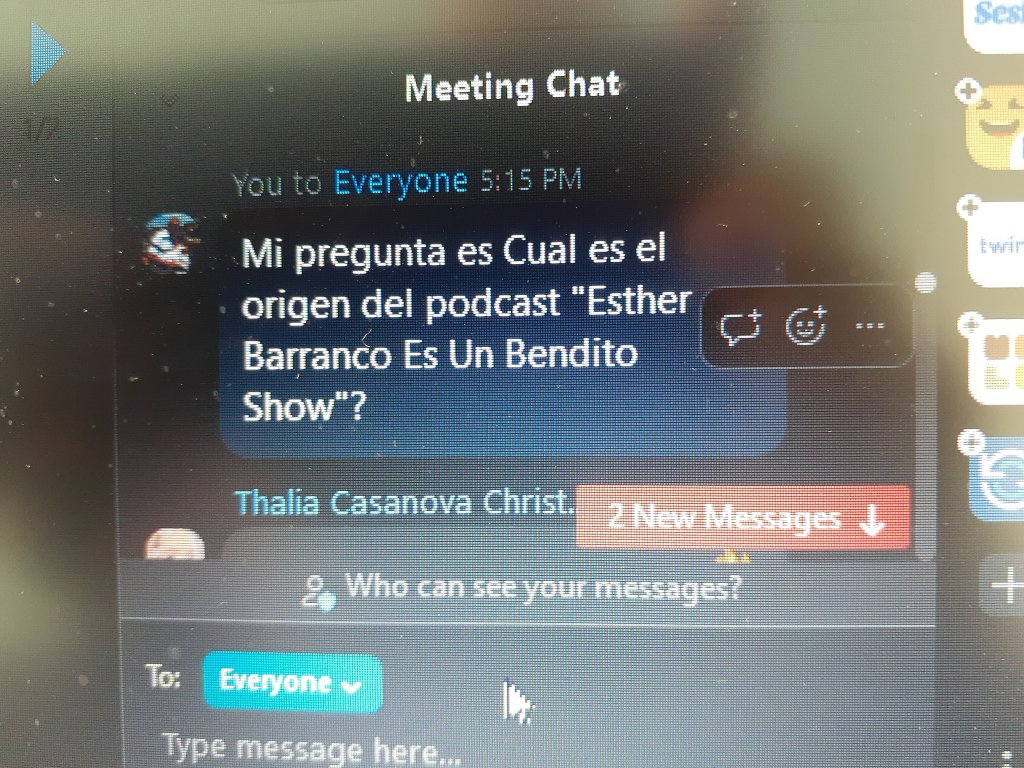Open the message's more options menu
The height and width of the screenshot is (768, 1024).
(x=870, y=327)
